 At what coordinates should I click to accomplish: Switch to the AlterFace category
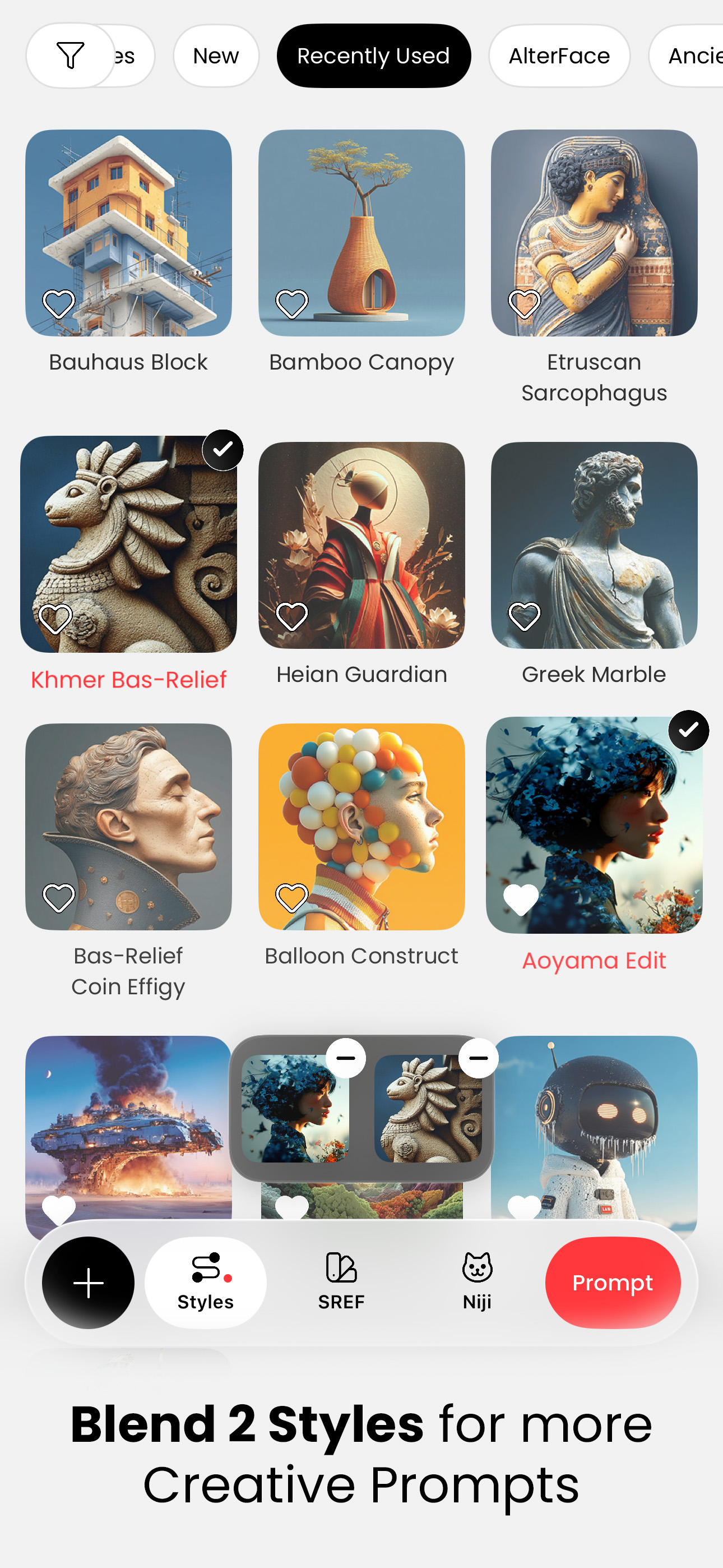coord(559,56)
